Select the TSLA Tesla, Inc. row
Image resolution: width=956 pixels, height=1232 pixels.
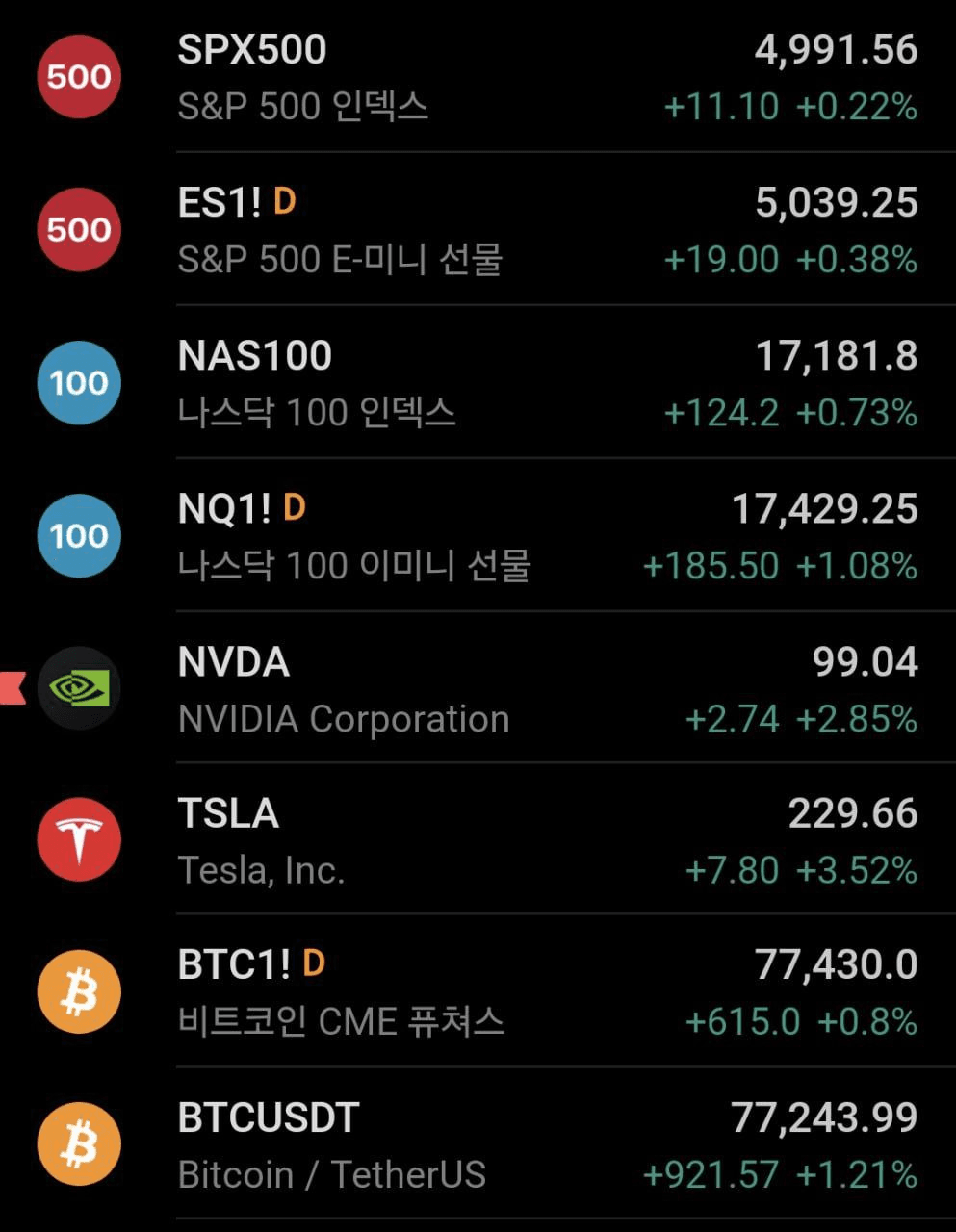pyautogui.click(x=478, y=840)
